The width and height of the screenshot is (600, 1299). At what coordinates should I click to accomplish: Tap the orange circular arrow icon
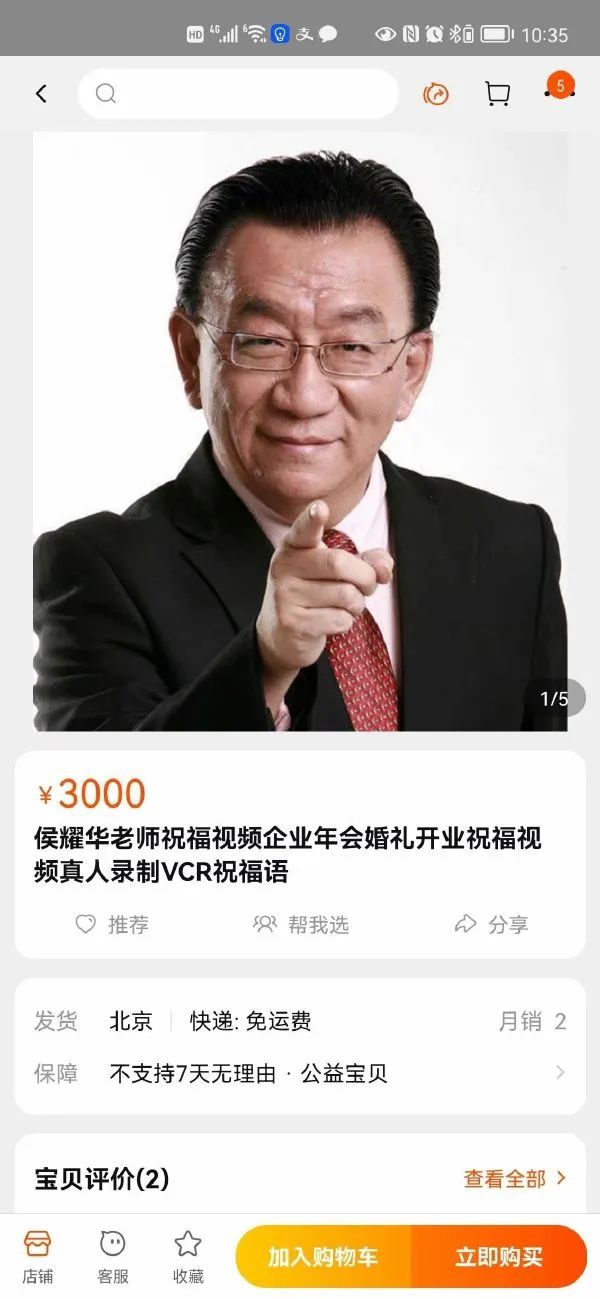click(x=436, y=94)
